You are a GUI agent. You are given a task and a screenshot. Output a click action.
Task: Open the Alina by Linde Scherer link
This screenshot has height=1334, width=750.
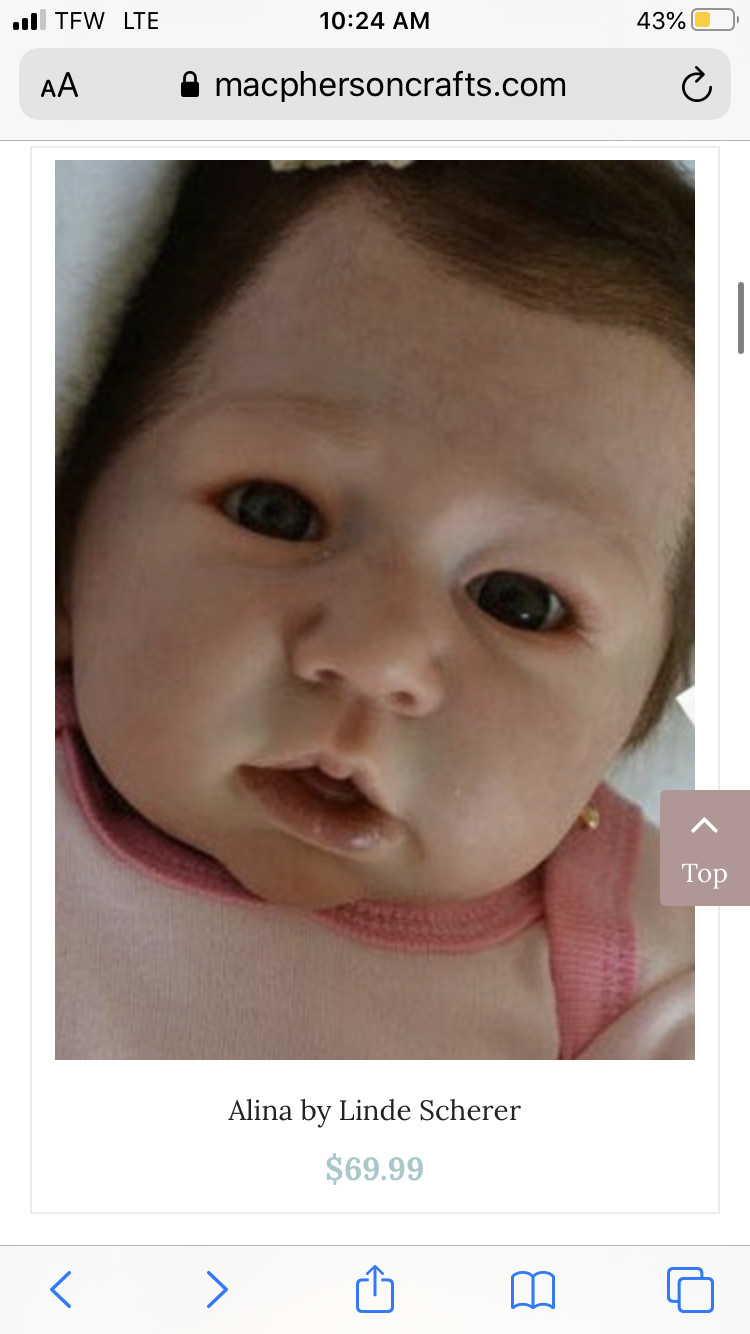coord(375,1110)
